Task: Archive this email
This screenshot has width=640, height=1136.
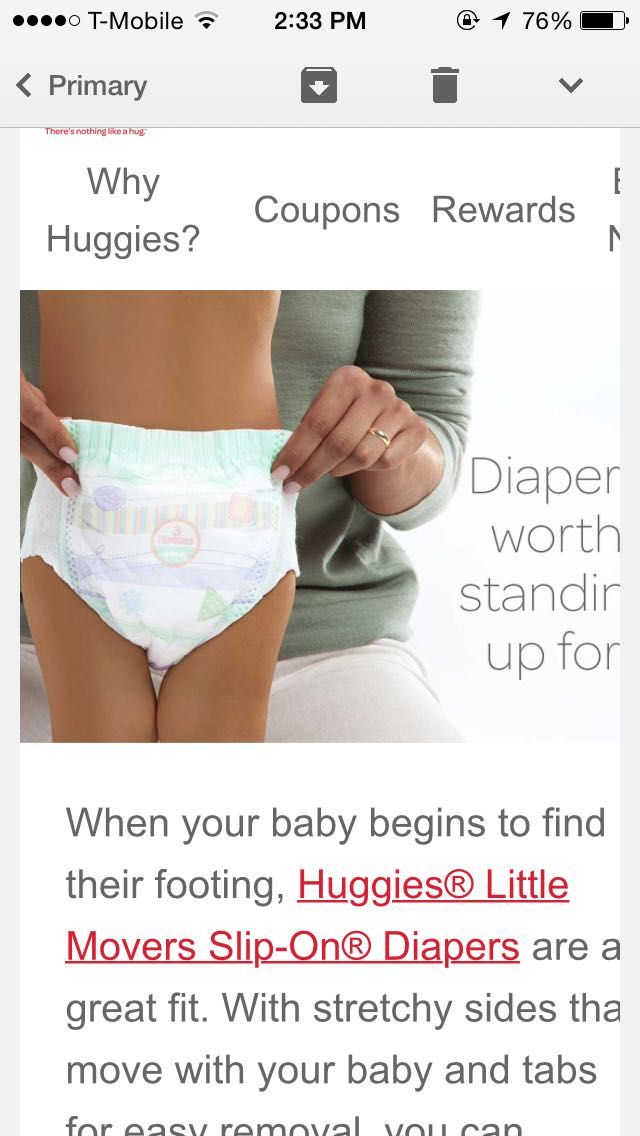Action: [x=319, y=85]
